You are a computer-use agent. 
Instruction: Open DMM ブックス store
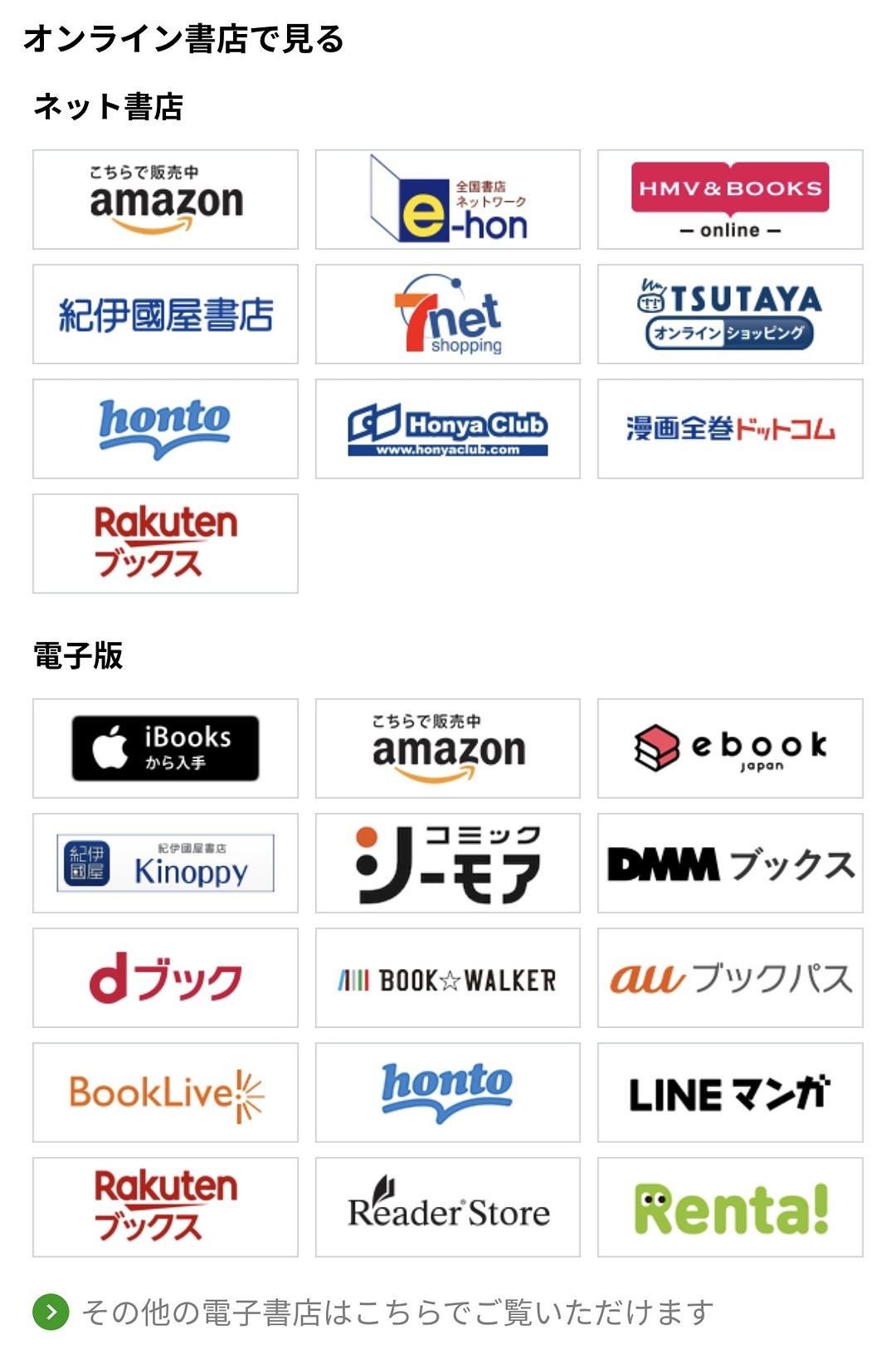click(x=729, y=863)
